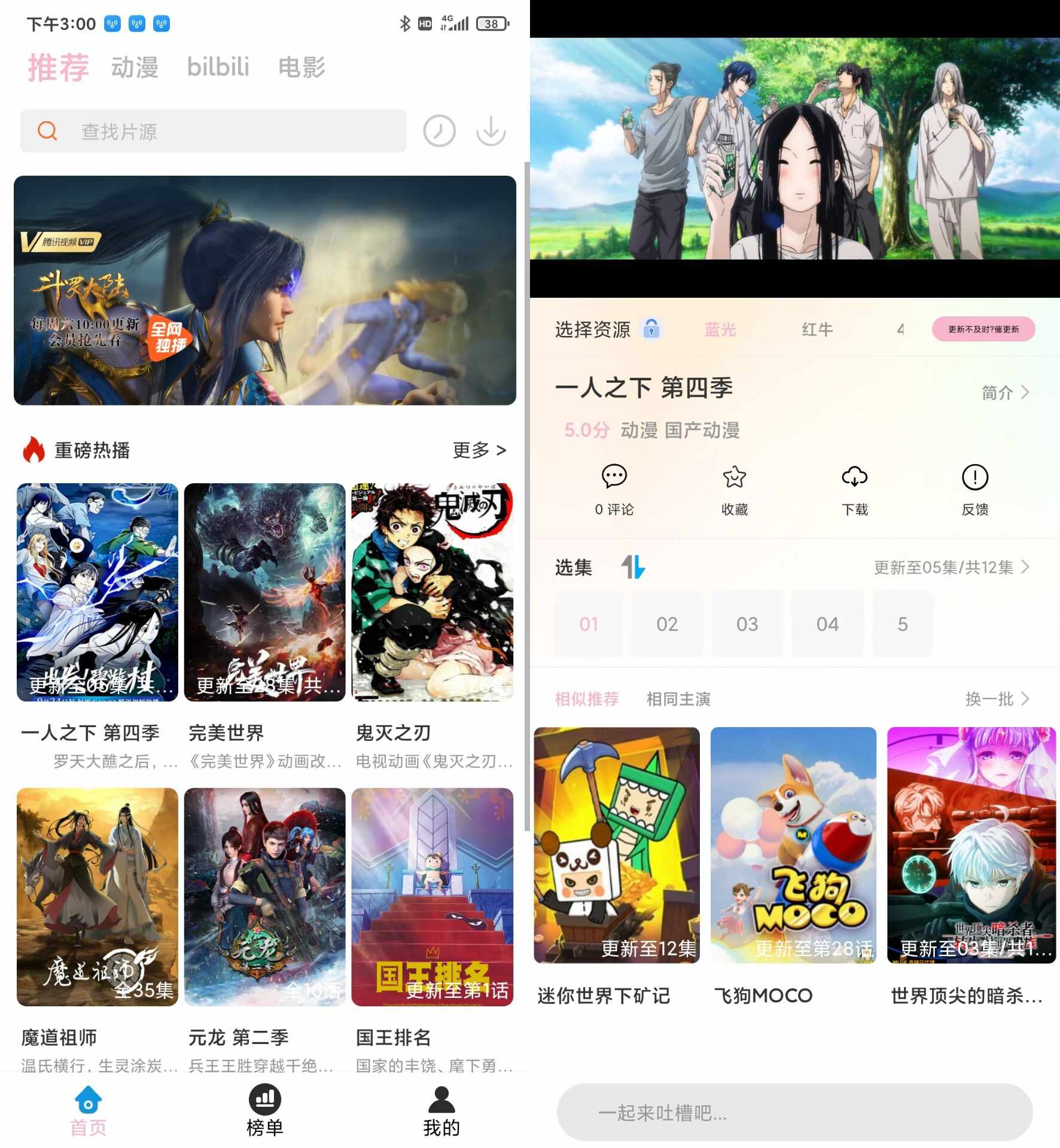Open downloads via the download arrow icon

[x=491, y=131]
